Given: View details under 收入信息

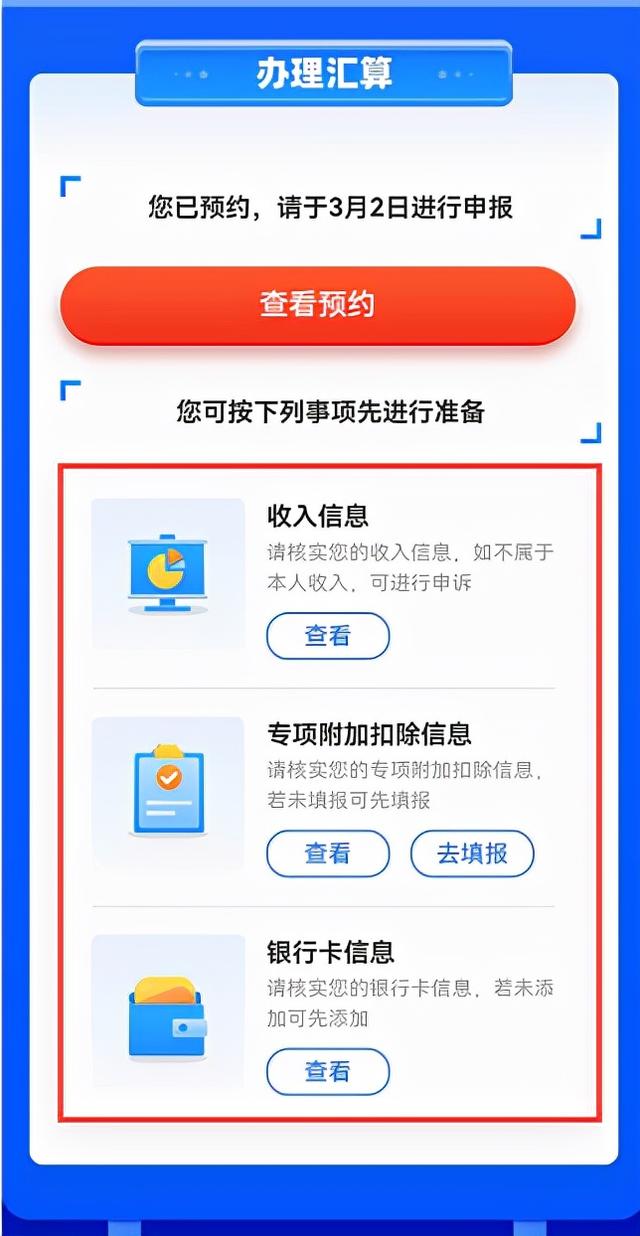Looking at the screenshot, I should 328,636.
